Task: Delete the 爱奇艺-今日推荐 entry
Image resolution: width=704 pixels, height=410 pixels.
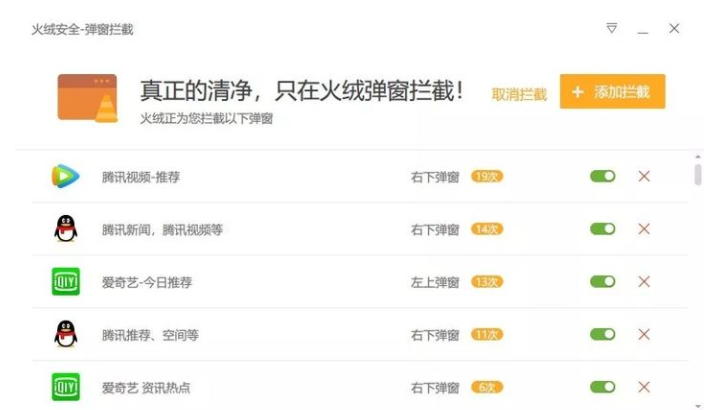Action: click(x=644, y=282)
